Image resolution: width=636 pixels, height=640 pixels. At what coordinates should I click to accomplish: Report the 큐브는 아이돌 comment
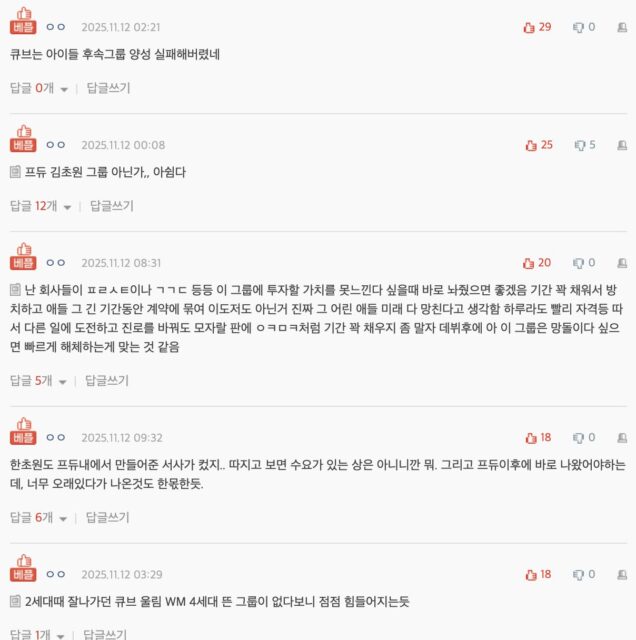(x=622, y=27)
